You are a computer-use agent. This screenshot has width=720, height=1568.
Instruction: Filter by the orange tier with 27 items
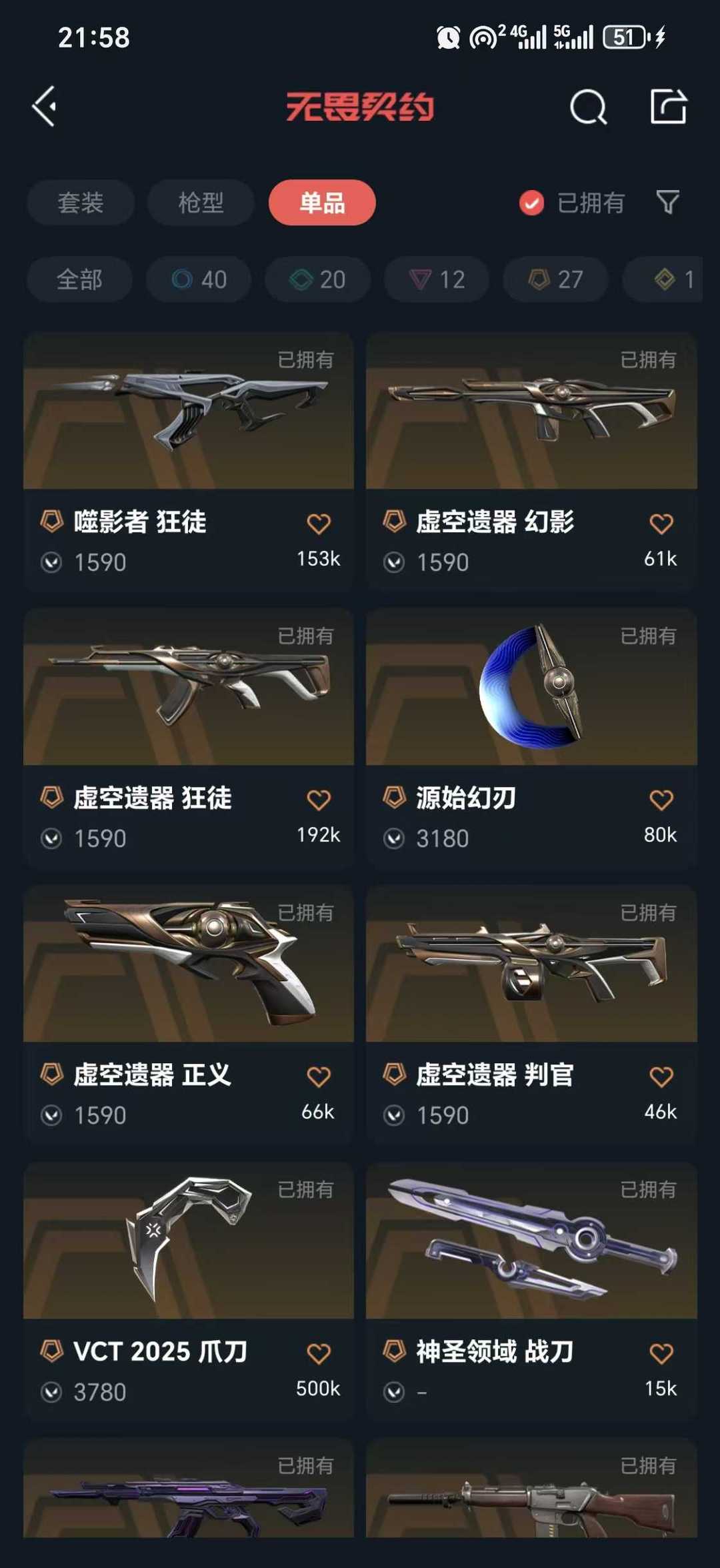point(555,279)
